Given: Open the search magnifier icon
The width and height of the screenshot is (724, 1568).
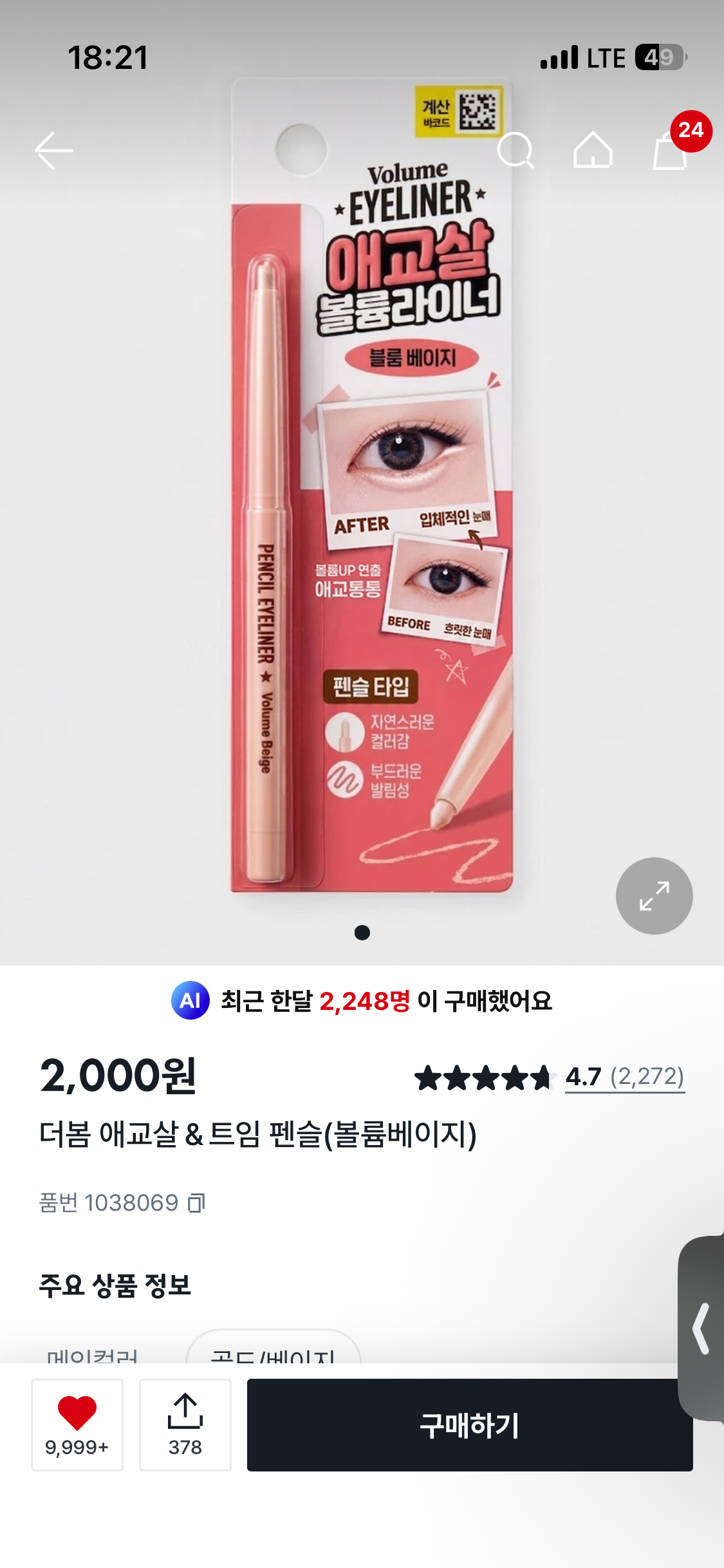Looking at the screenshot, I should (x=515, y=151).
